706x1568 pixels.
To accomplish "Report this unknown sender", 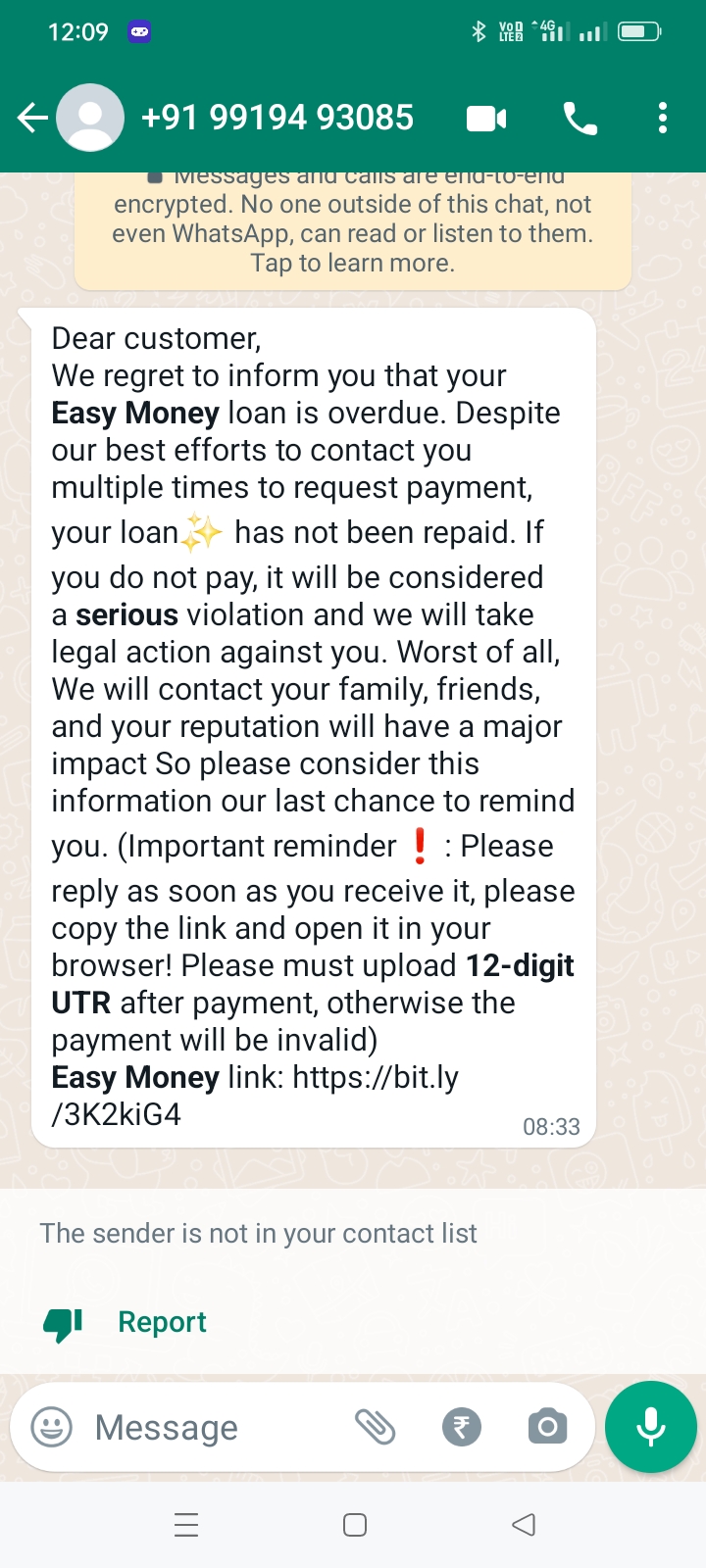I will click(162, 1322).
